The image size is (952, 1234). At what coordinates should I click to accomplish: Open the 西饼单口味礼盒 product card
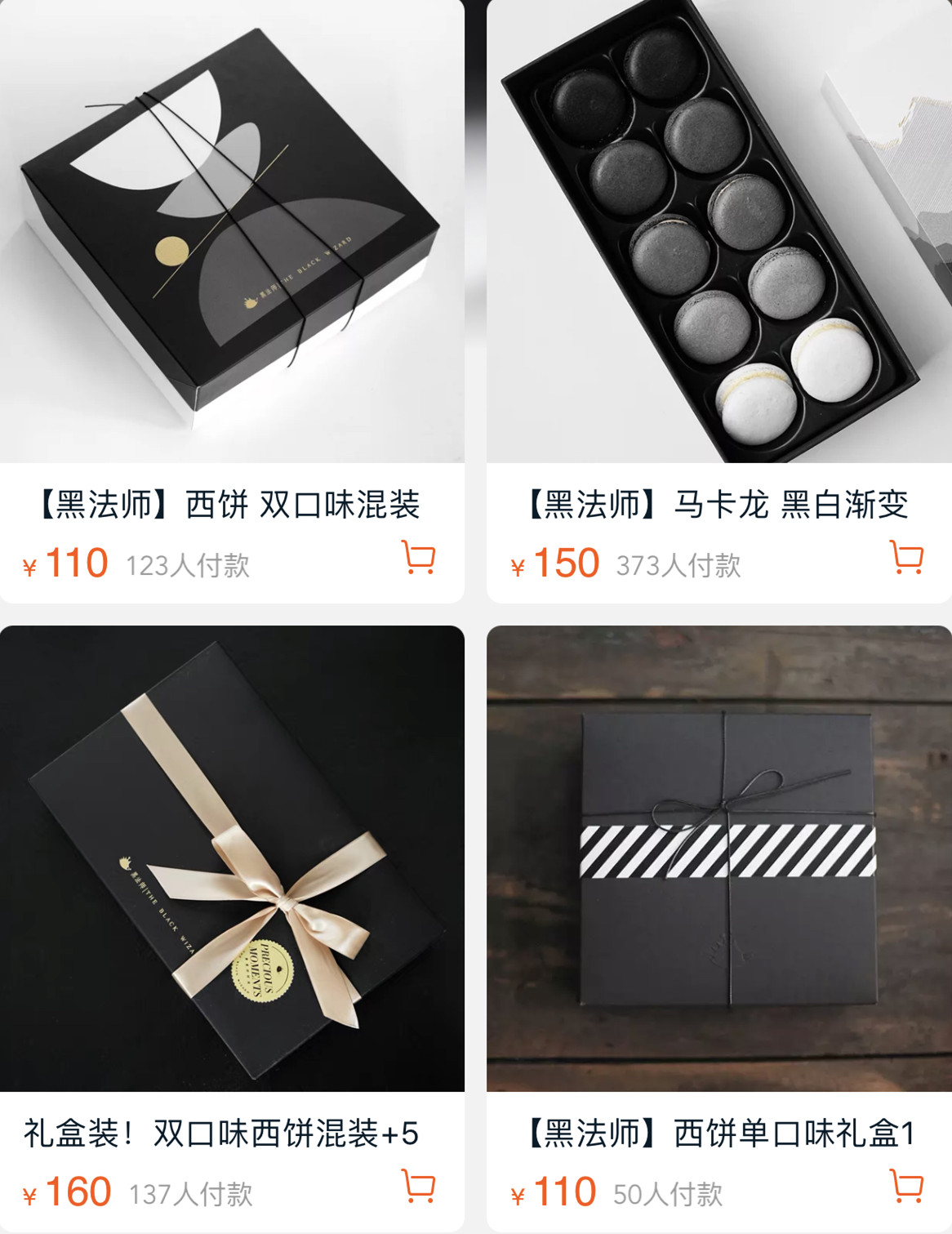point(718,858)
